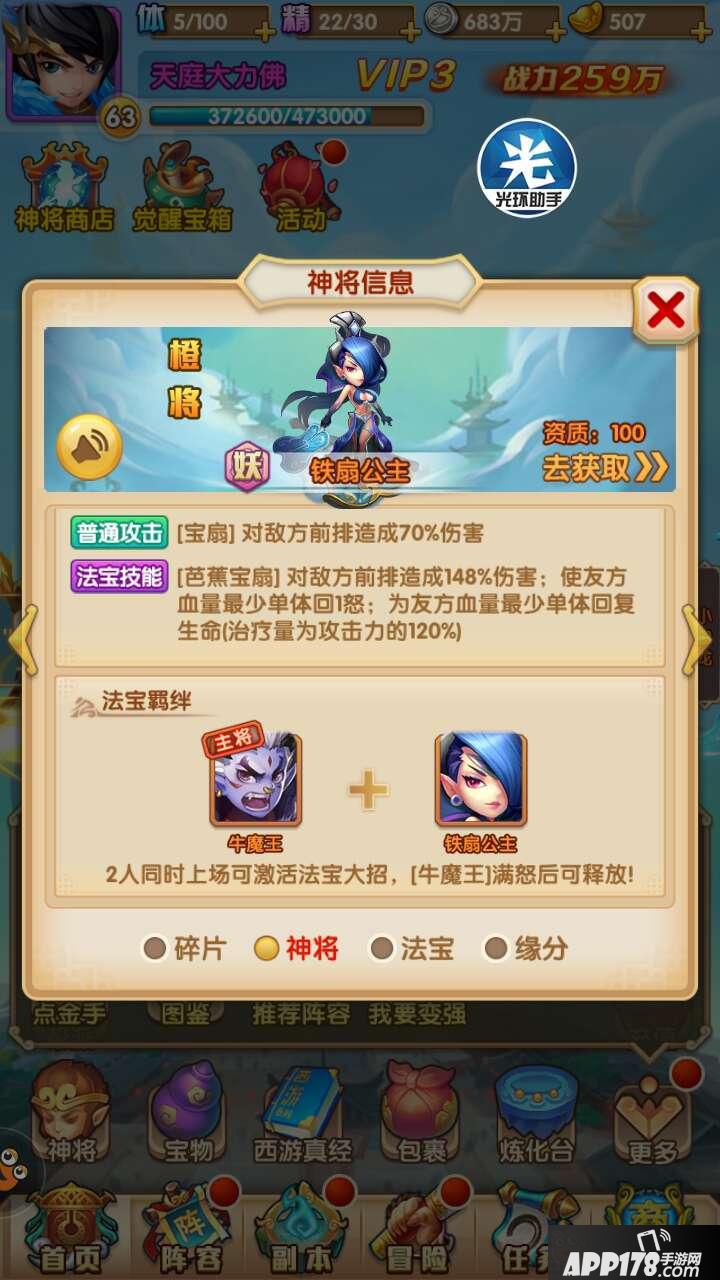Select the 神将 option

[x=296, y=948]
